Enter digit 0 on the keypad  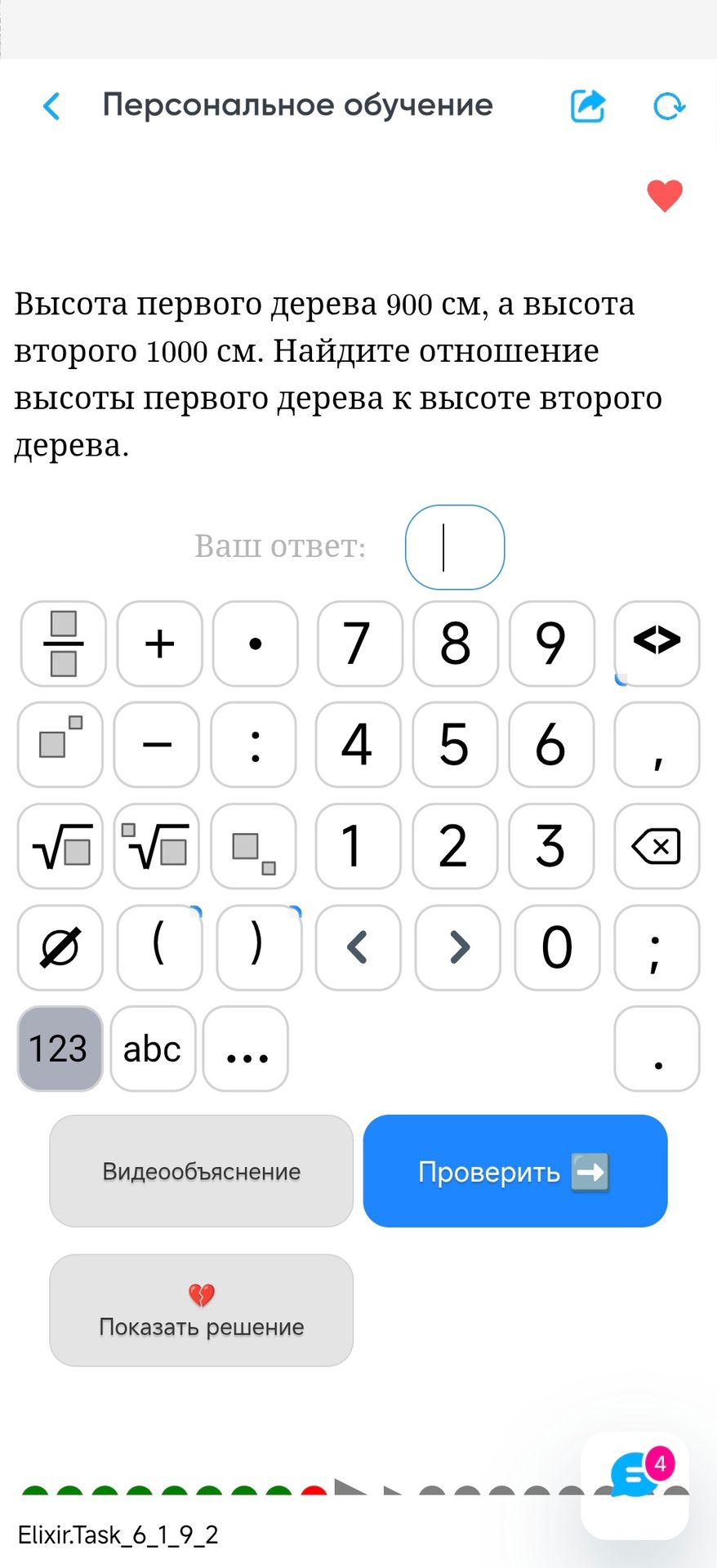point(558,947)
